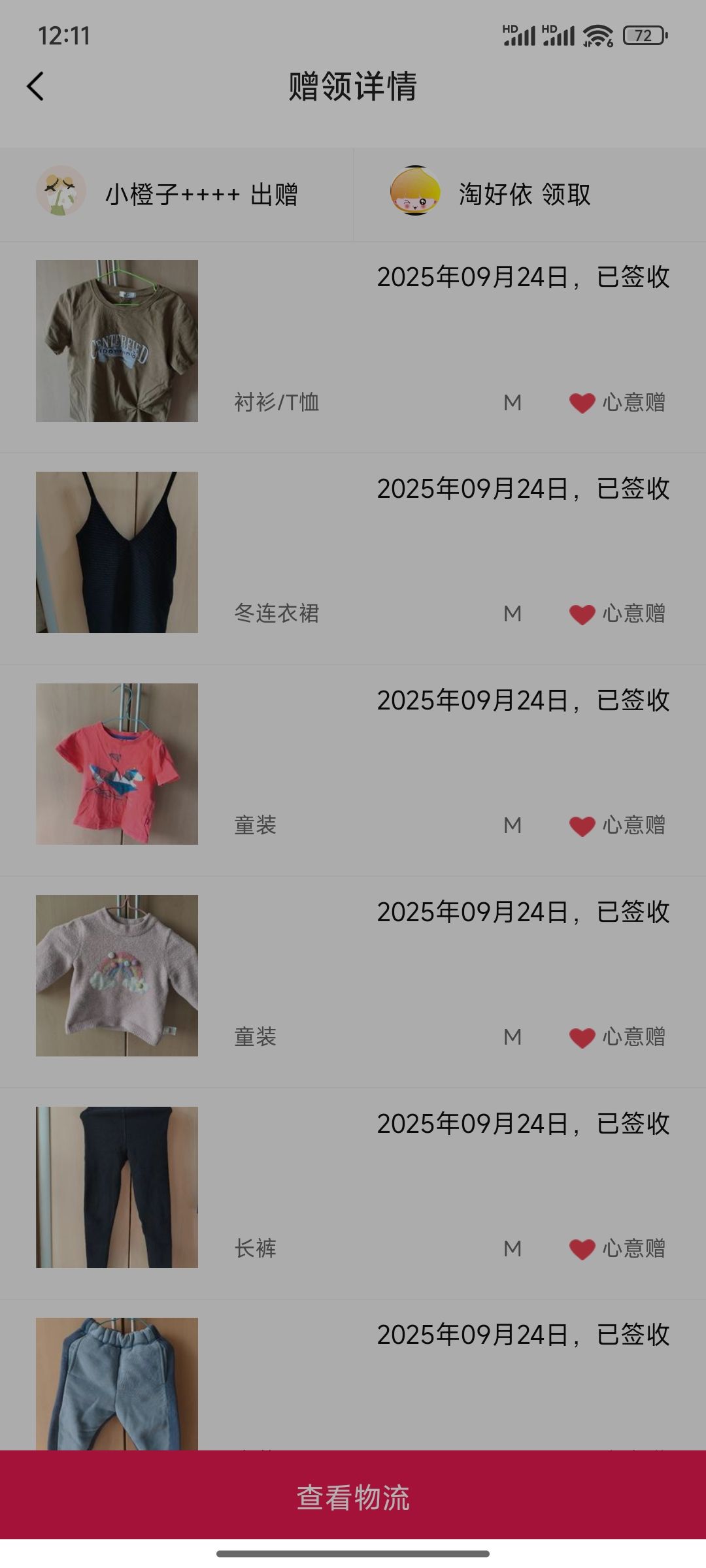View the pink sweater 童装 item
The width and height of the screenshot is (706, 1568).
(353, 976)
